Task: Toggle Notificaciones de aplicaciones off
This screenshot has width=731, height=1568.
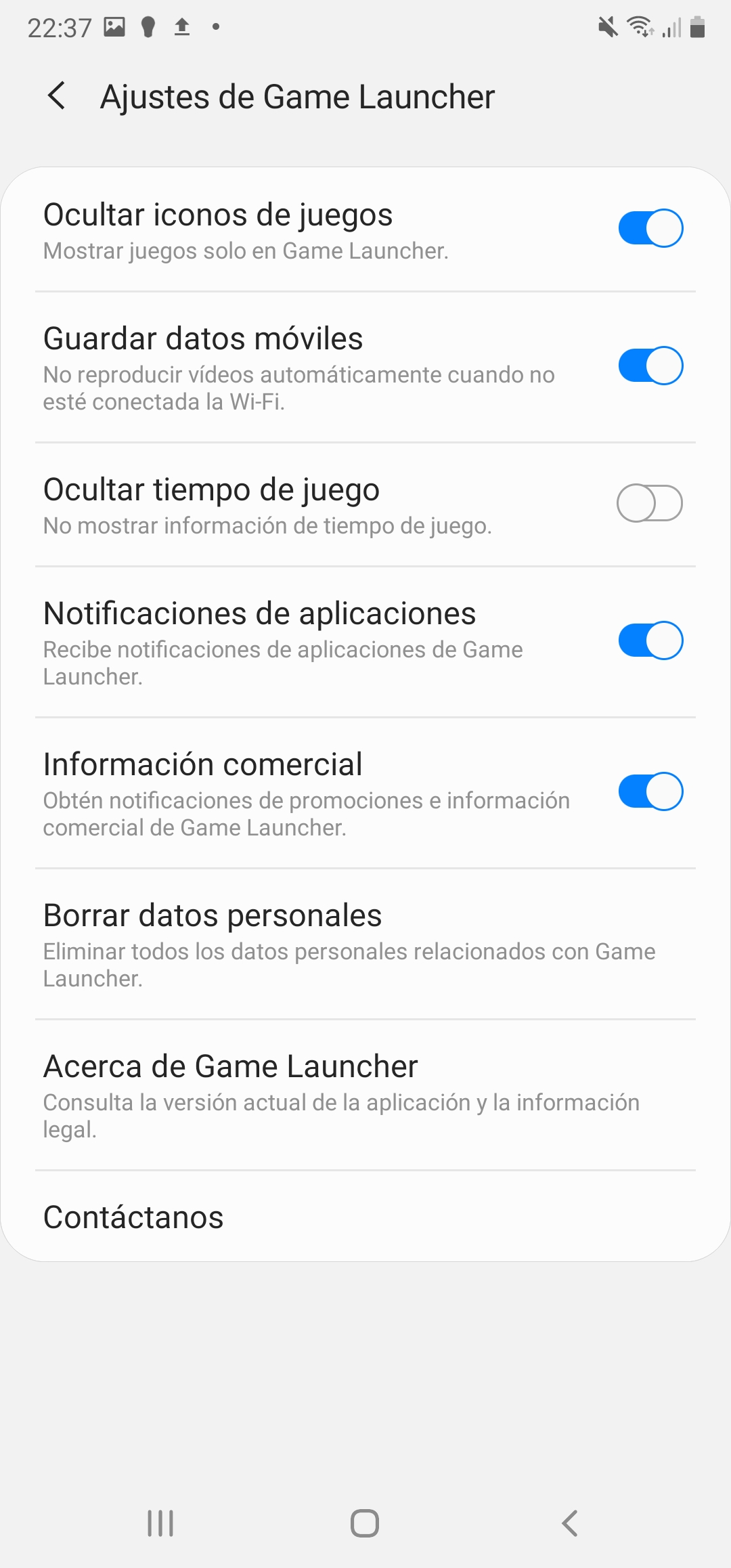Action: (x=650, y=640)
